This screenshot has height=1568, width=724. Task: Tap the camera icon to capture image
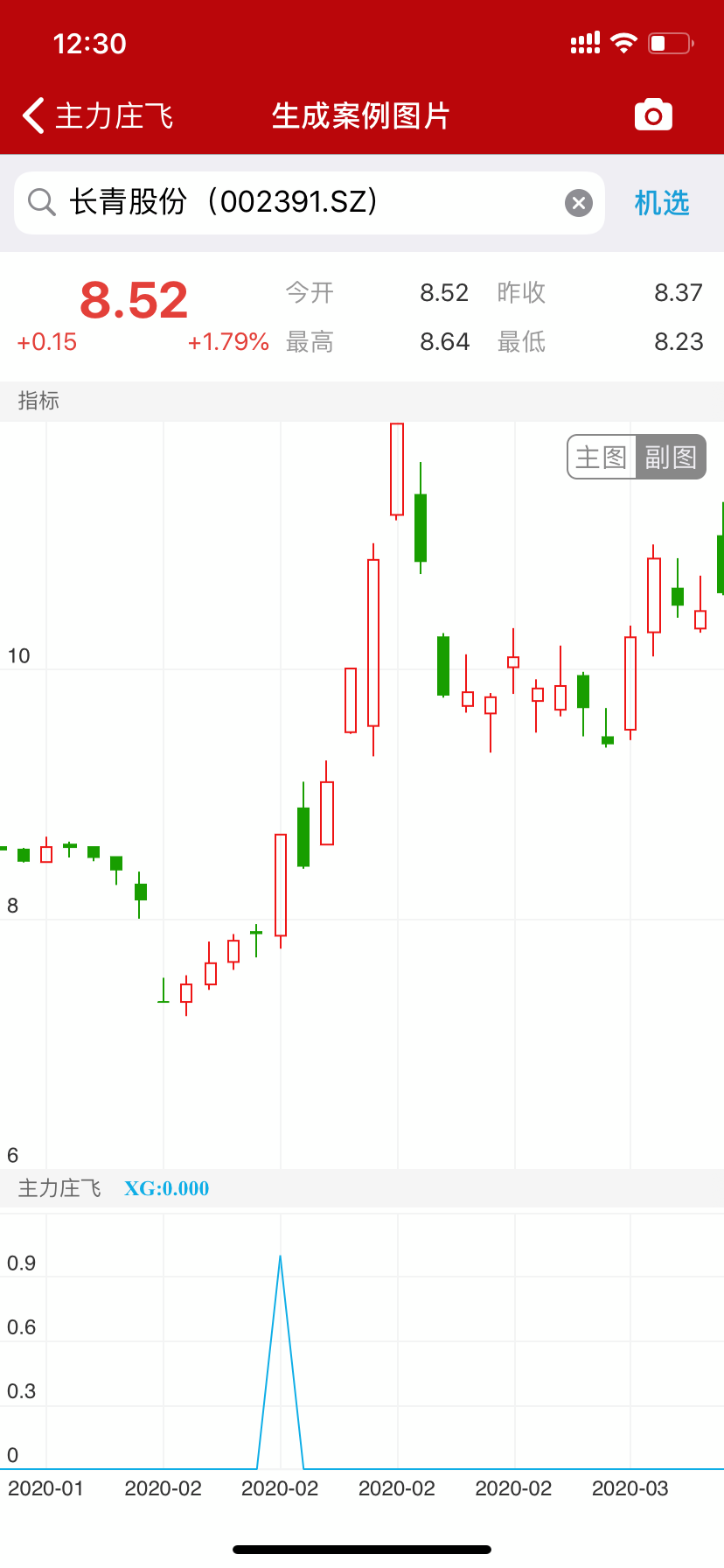pyautogui.click(x=653, y=115)
